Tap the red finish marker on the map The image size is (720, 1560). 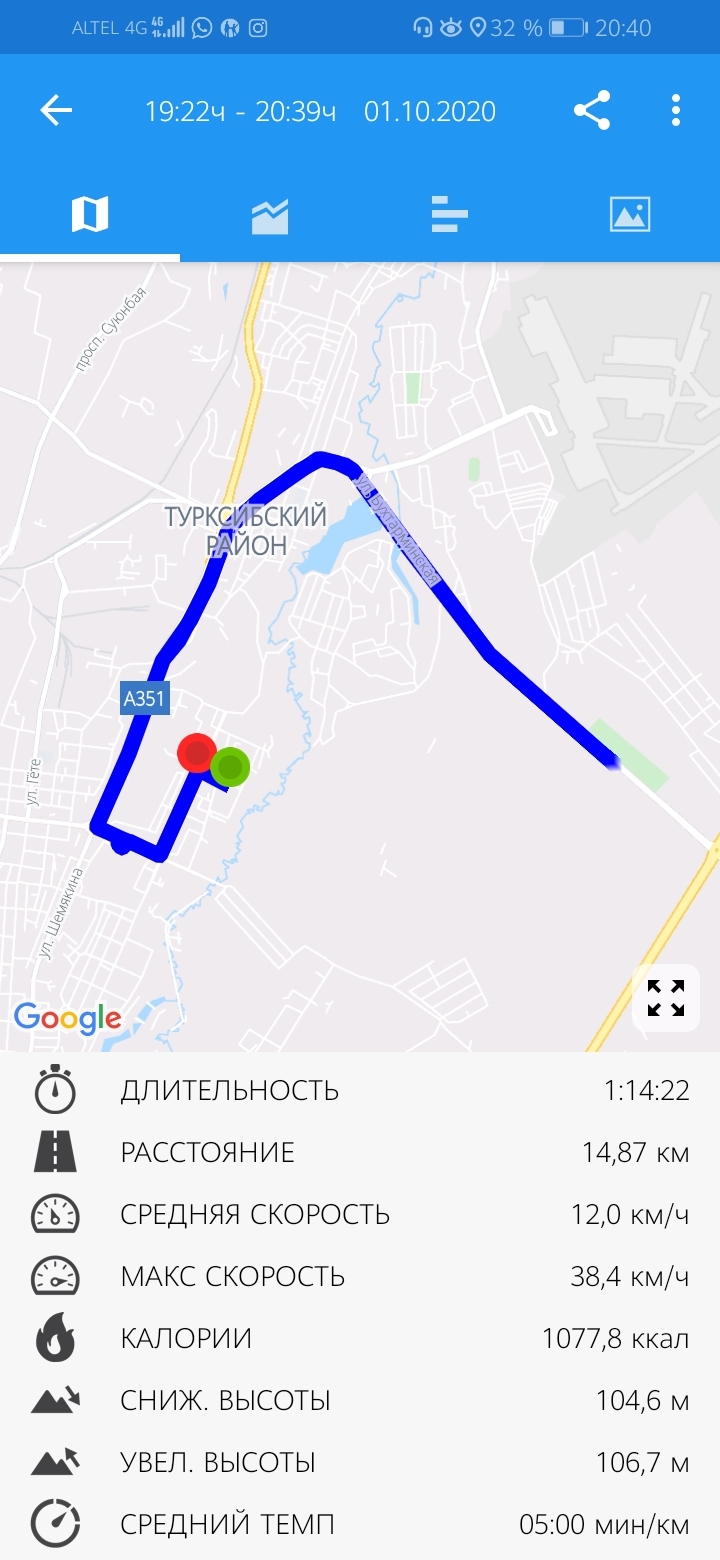pyautogui.click(x=197, y=752)
